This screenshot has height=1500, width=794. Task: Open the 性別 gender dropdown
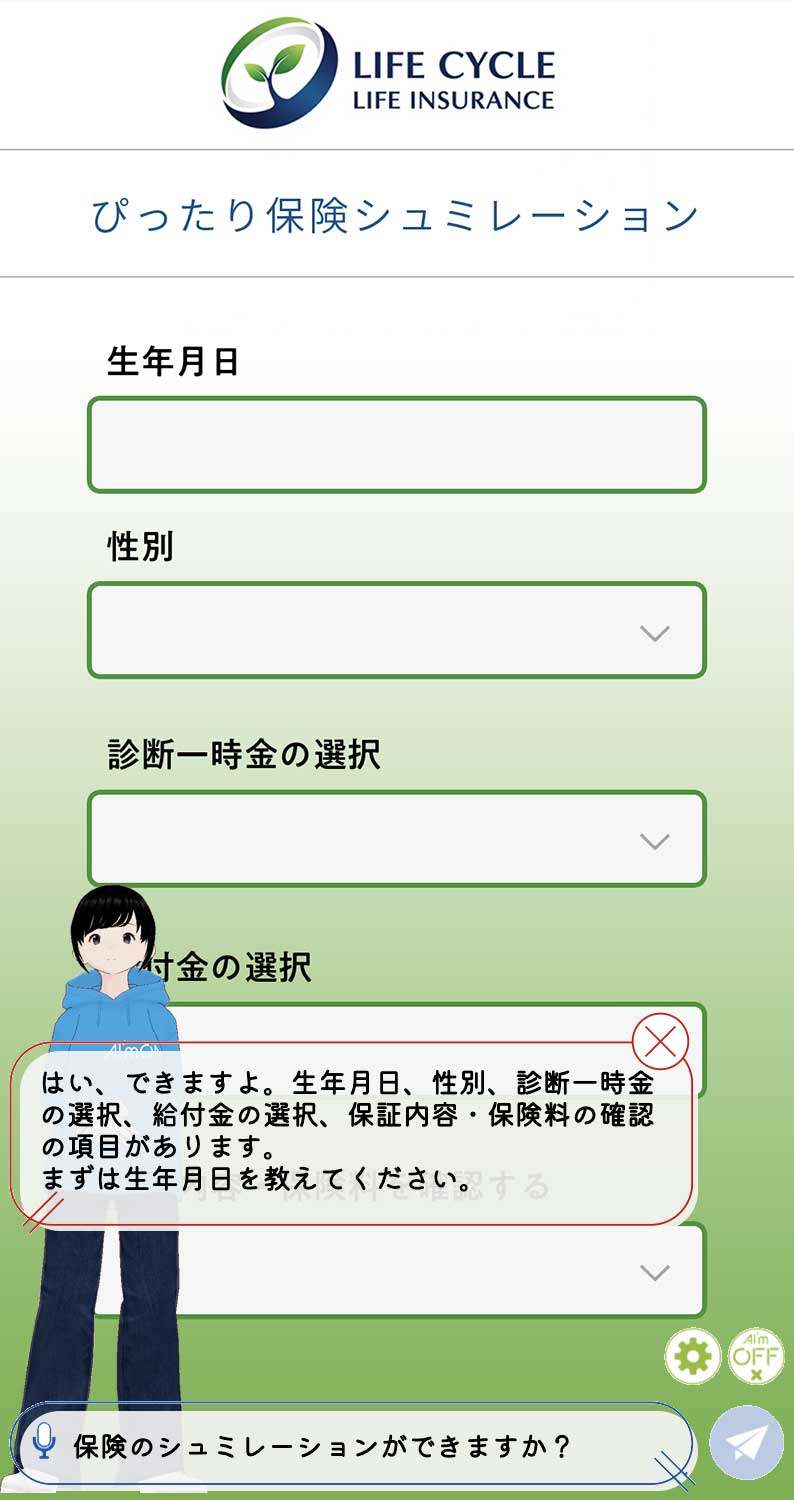(397, 630)
